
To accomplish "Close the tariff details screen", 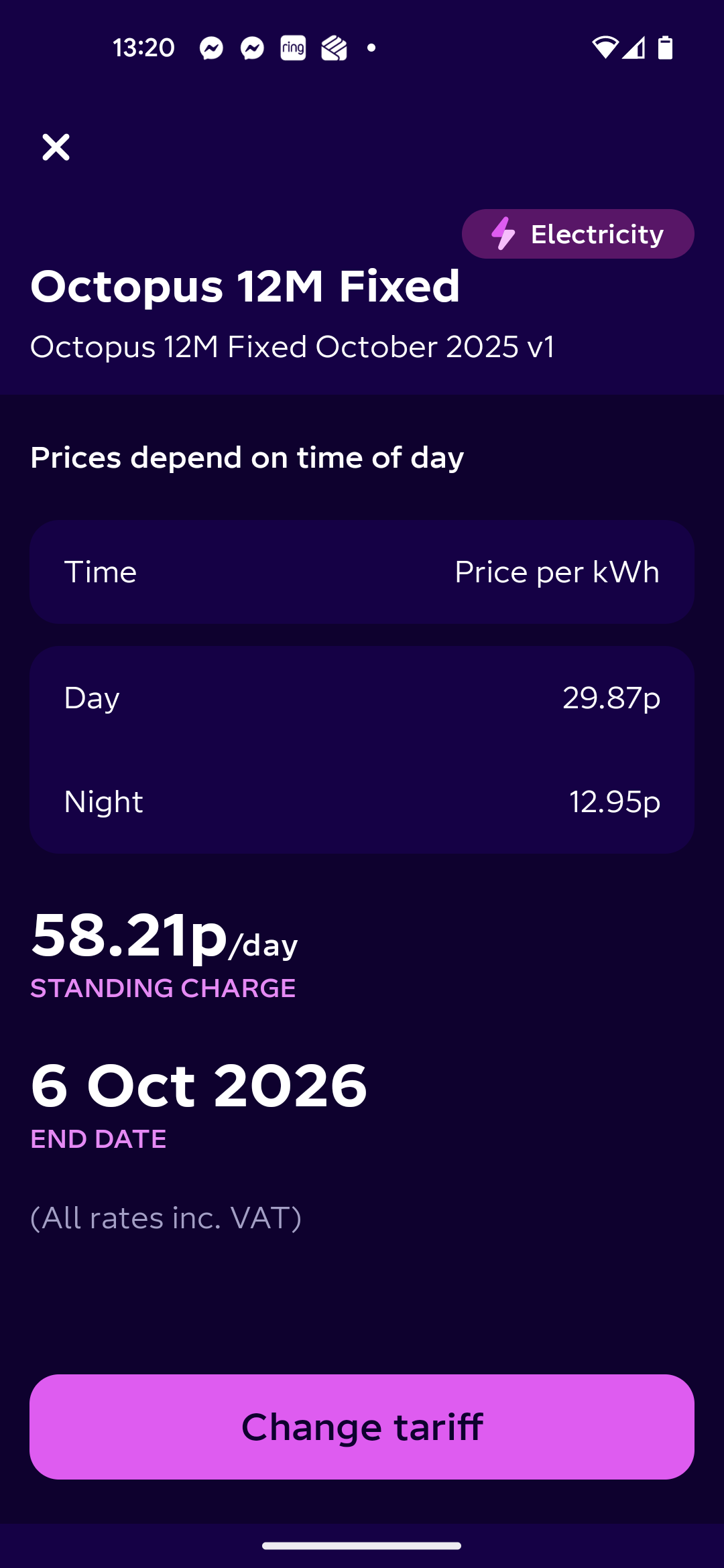I will pyautogui.click(x=56, y=147).
